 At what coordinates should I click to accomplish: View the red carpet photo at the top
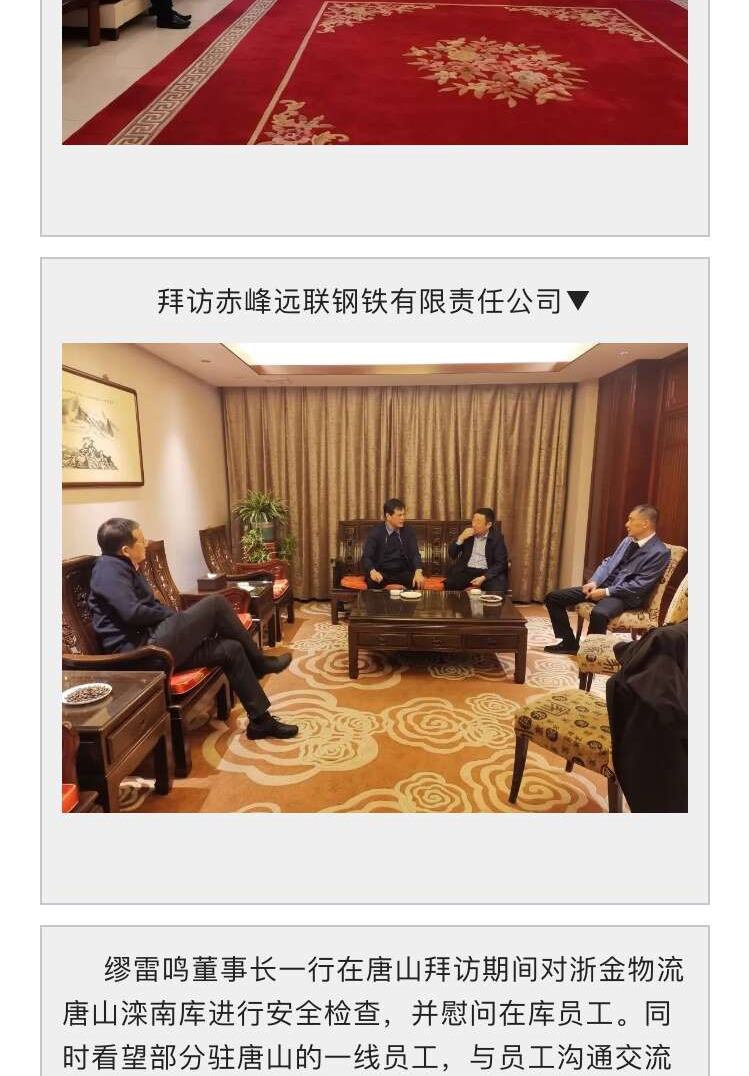click(375, 72)
